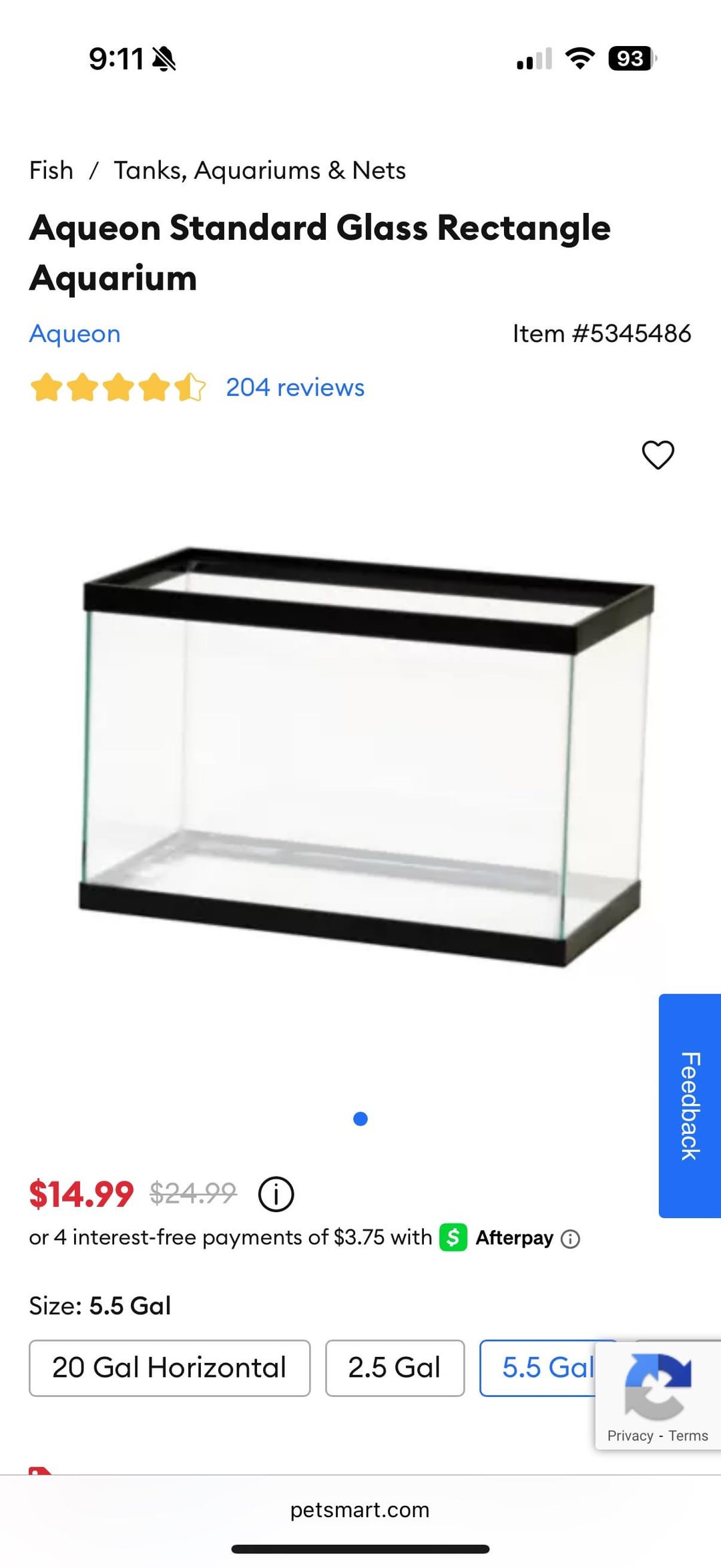Viewport: 721px width, 1568px height.
Task: Open the Aqueon brand page
Action: pyautogui.click(x=75, y=333)
